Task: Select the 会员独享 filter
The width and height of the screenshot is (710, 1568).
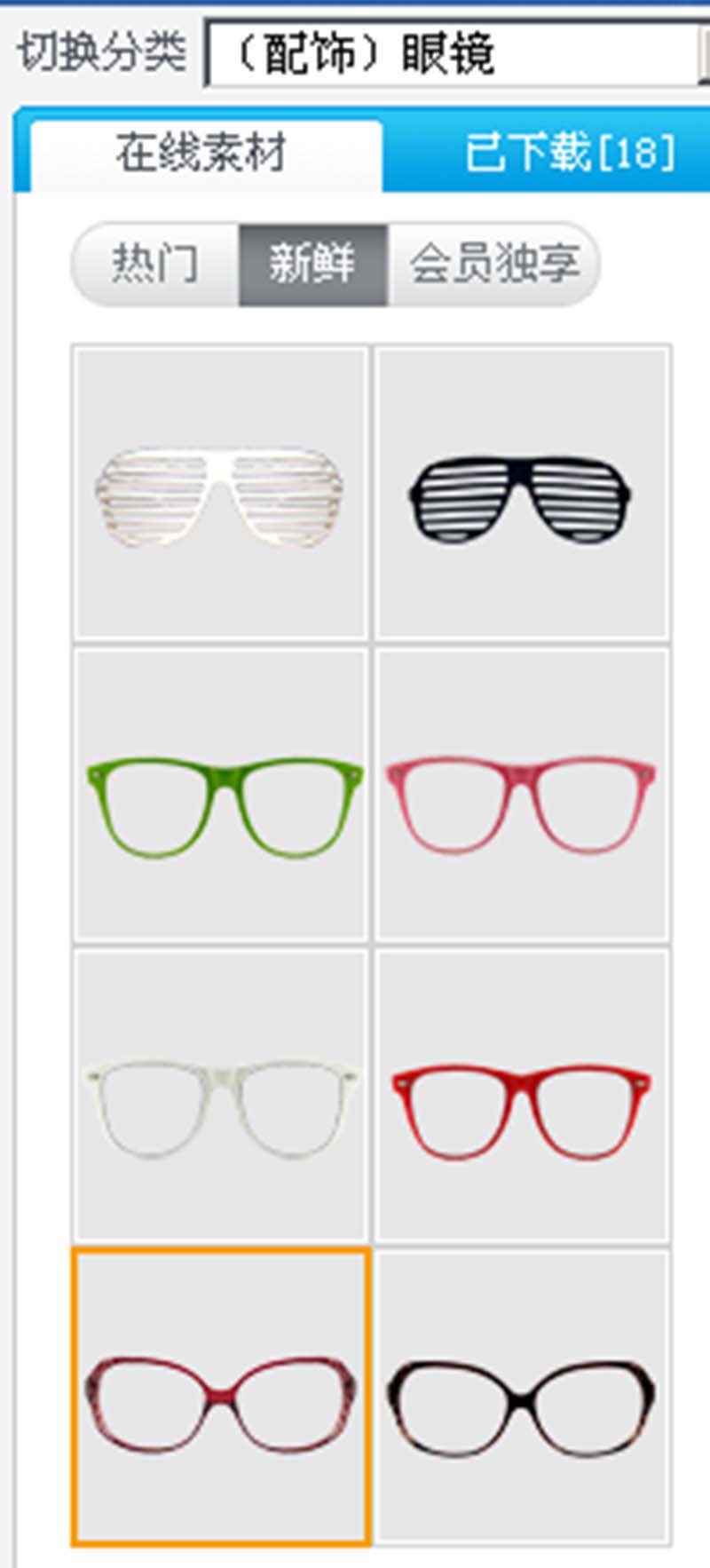Action: click(x=493, y=264)
